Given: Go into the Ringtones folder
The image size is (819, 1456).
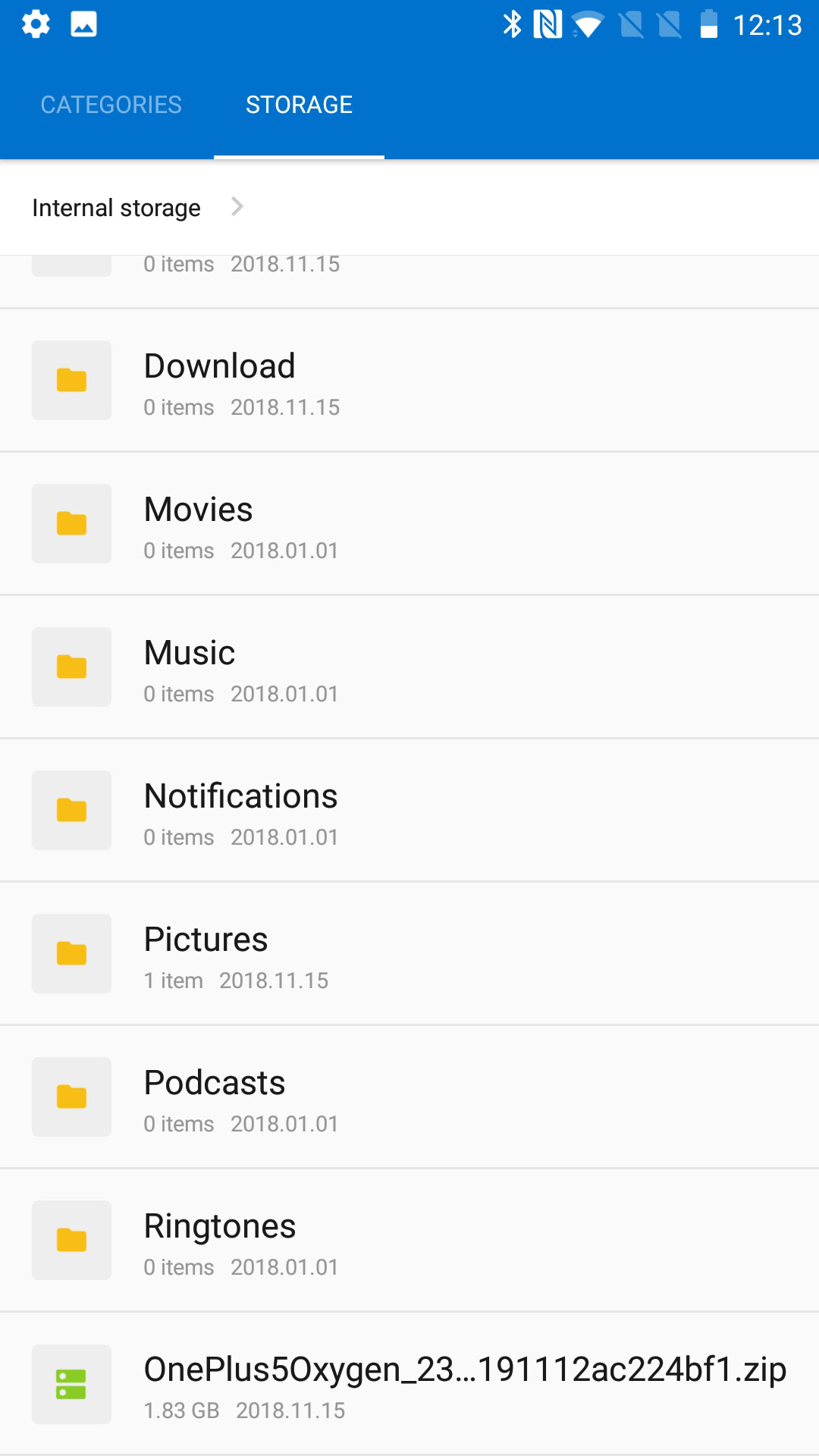Looking at the screenshot, I should [409, 1241].
